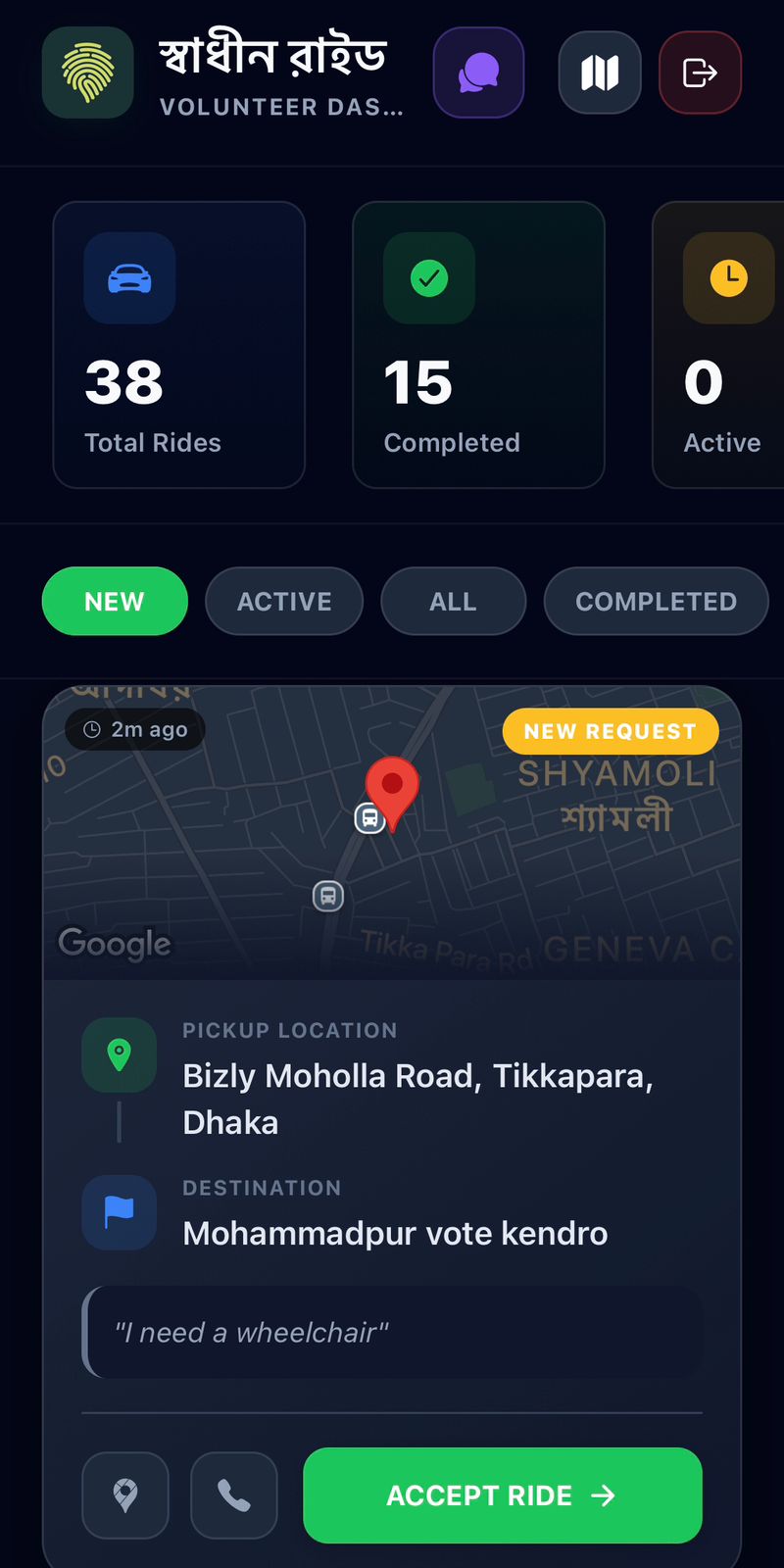Select the NEW filter pill
Screen dimensions: 784x1568
115,601
